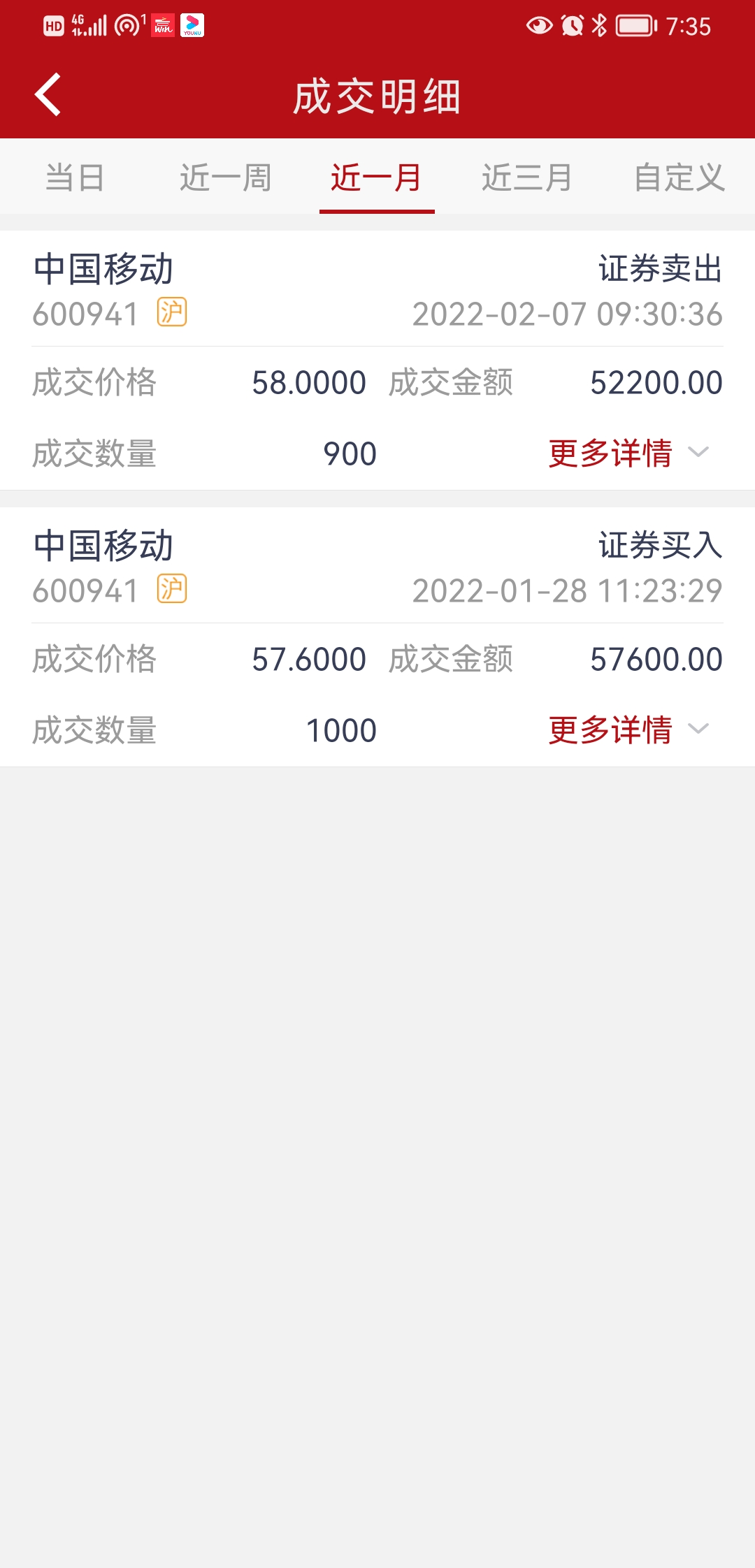
Task: Expand 更多详情 for the 证券卖出 record
Action: tap(628, 453)
